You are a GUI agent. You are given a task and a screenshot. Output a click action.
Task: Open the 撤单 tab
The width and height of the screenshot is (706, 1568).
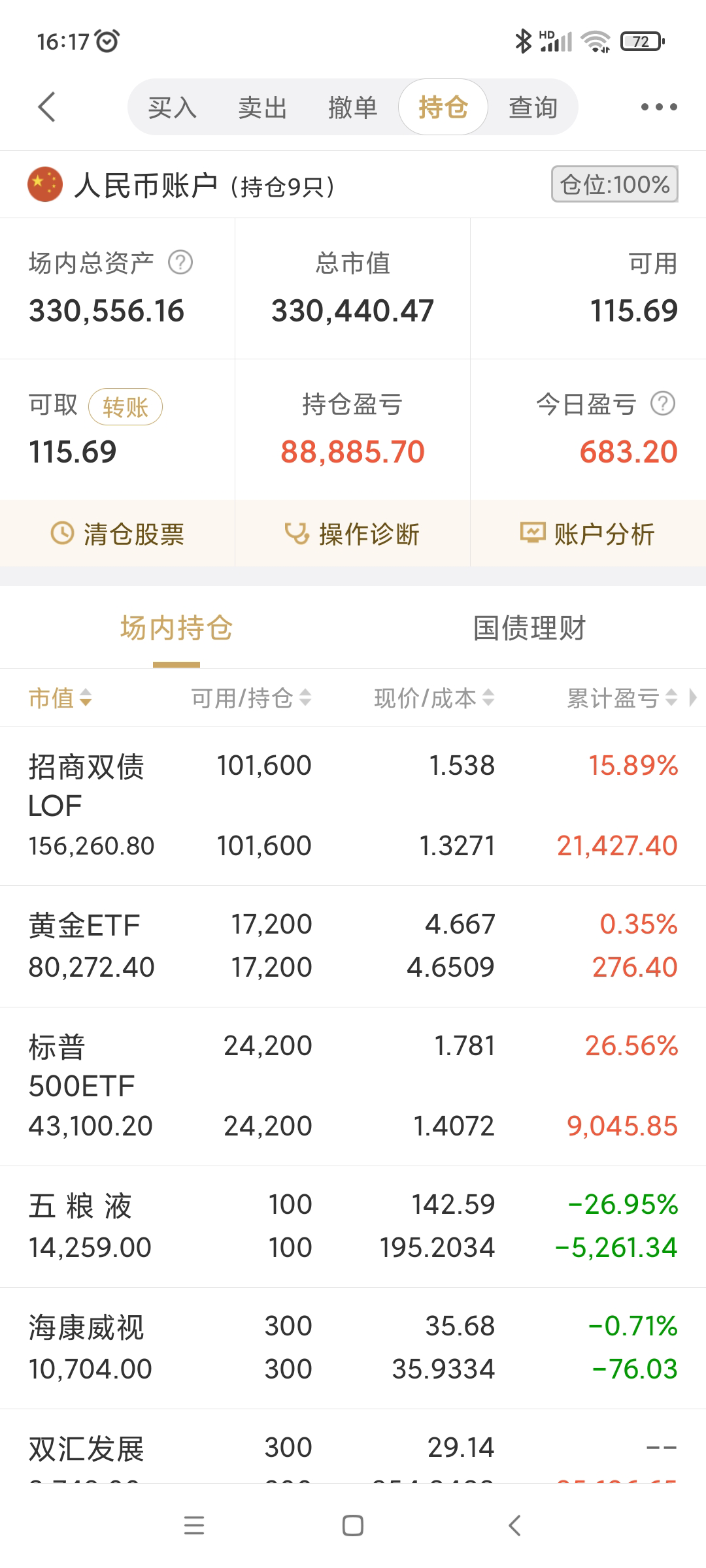coord(352,107)
